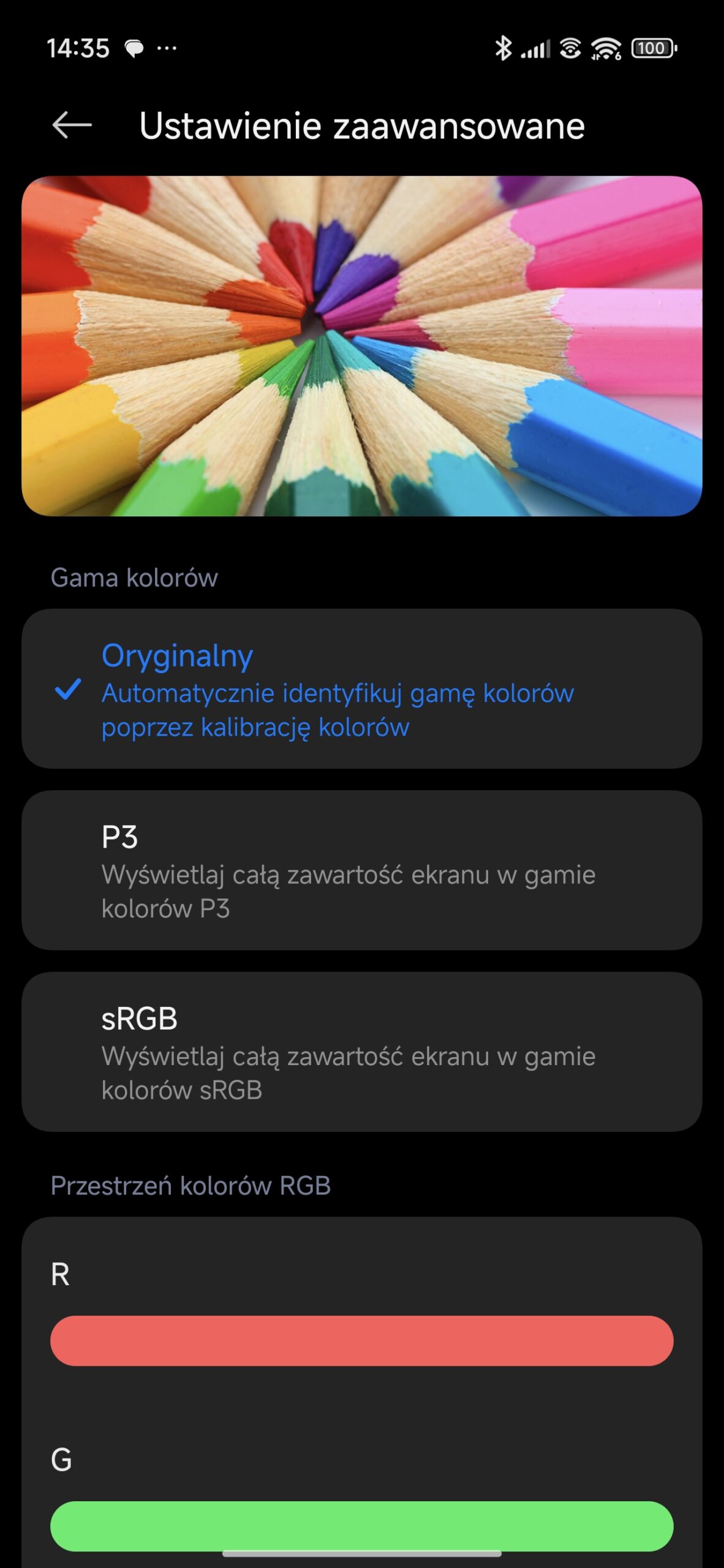The image size is (724, 1568).
Task: Go back using the arrow icon
Action: 72,125
